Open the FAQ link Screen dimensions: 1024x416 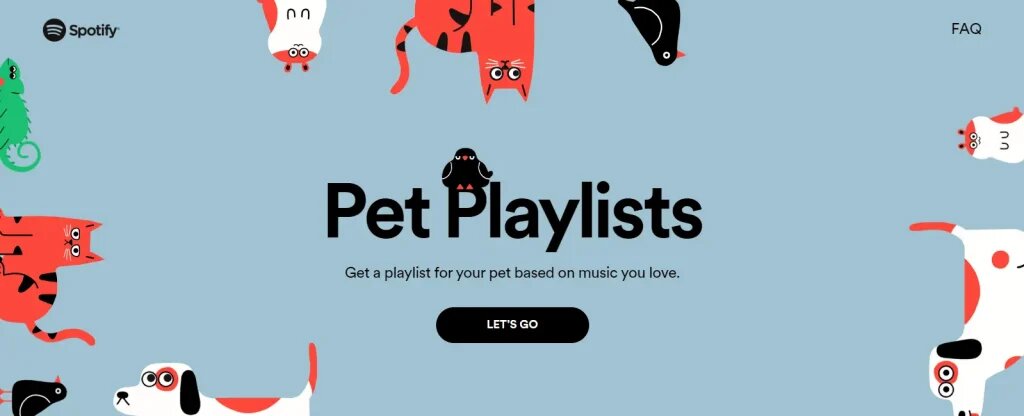966,29
